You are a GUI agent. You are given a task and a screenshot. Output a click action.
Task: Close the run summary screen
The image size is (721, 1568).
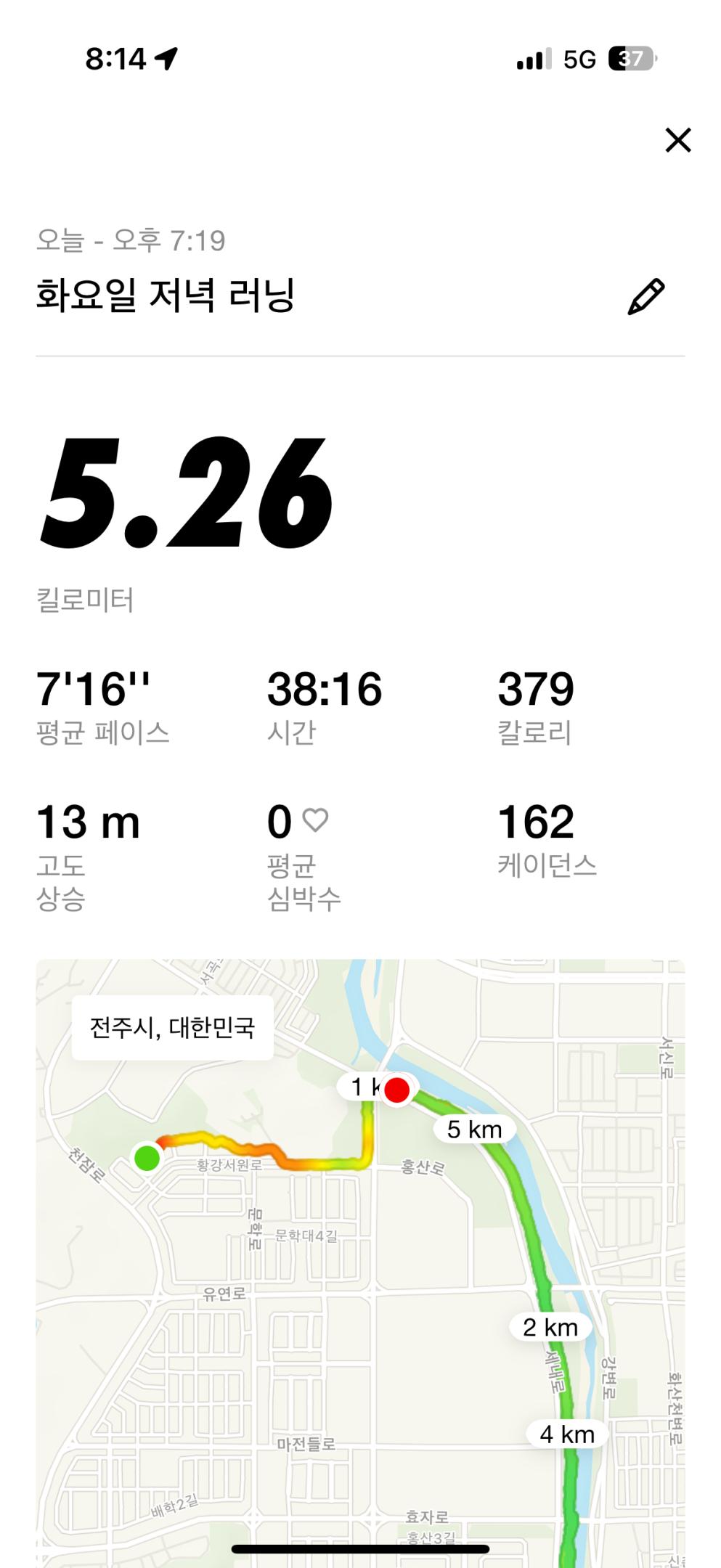677,140
